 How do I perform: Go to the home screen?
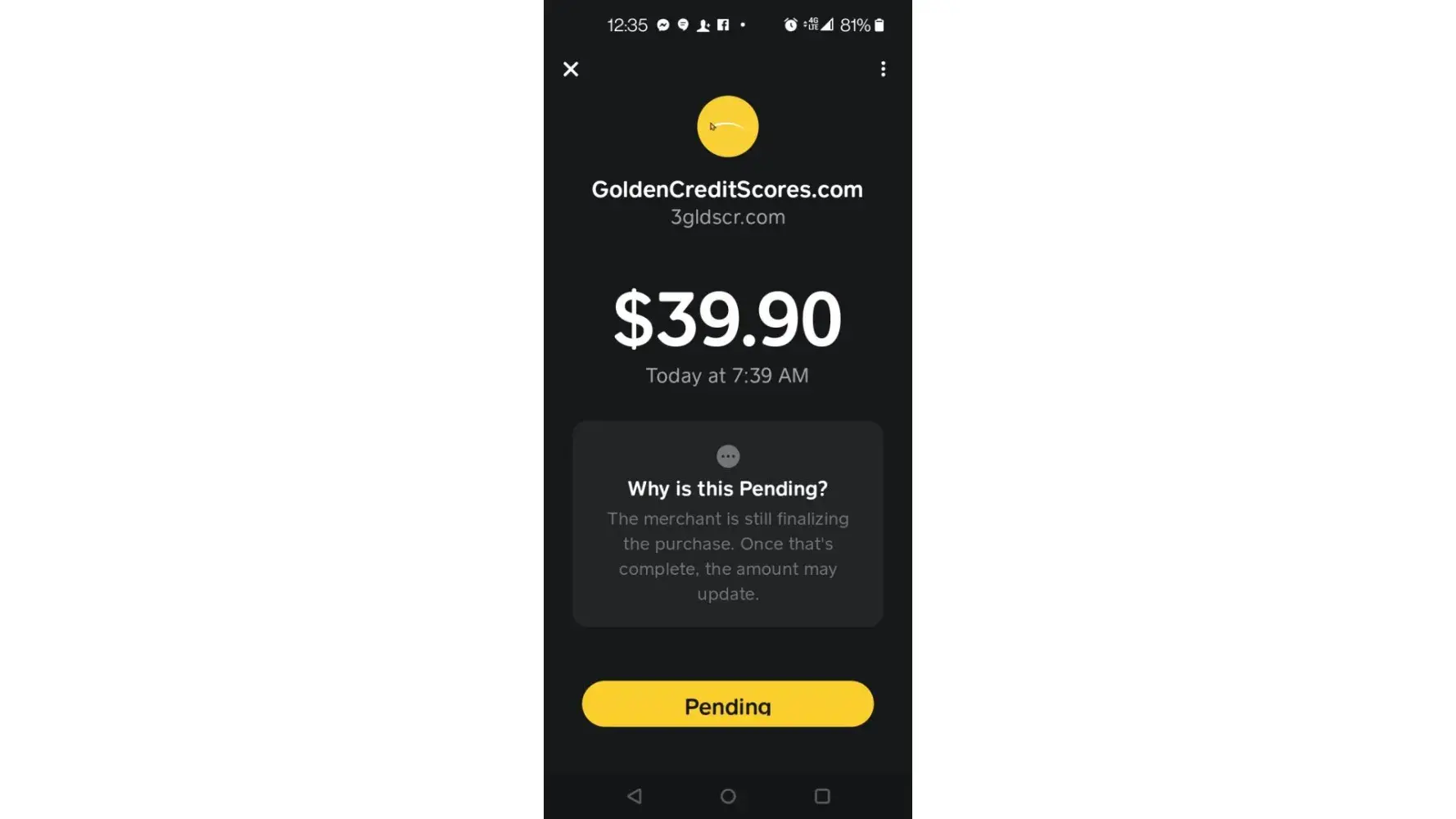click(x=728, y=796)
